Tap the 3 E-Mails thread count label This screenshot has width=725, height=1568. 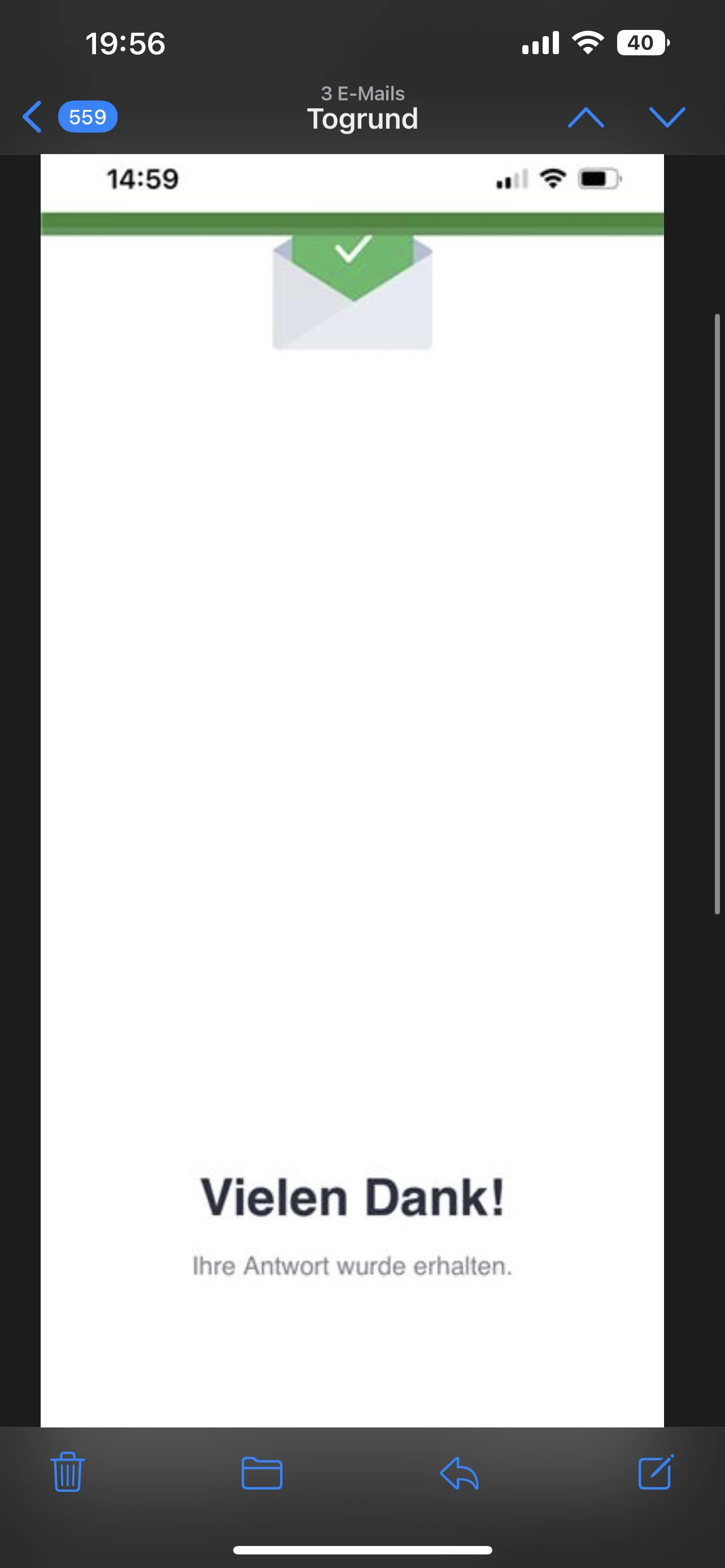[x=362, y=93]
